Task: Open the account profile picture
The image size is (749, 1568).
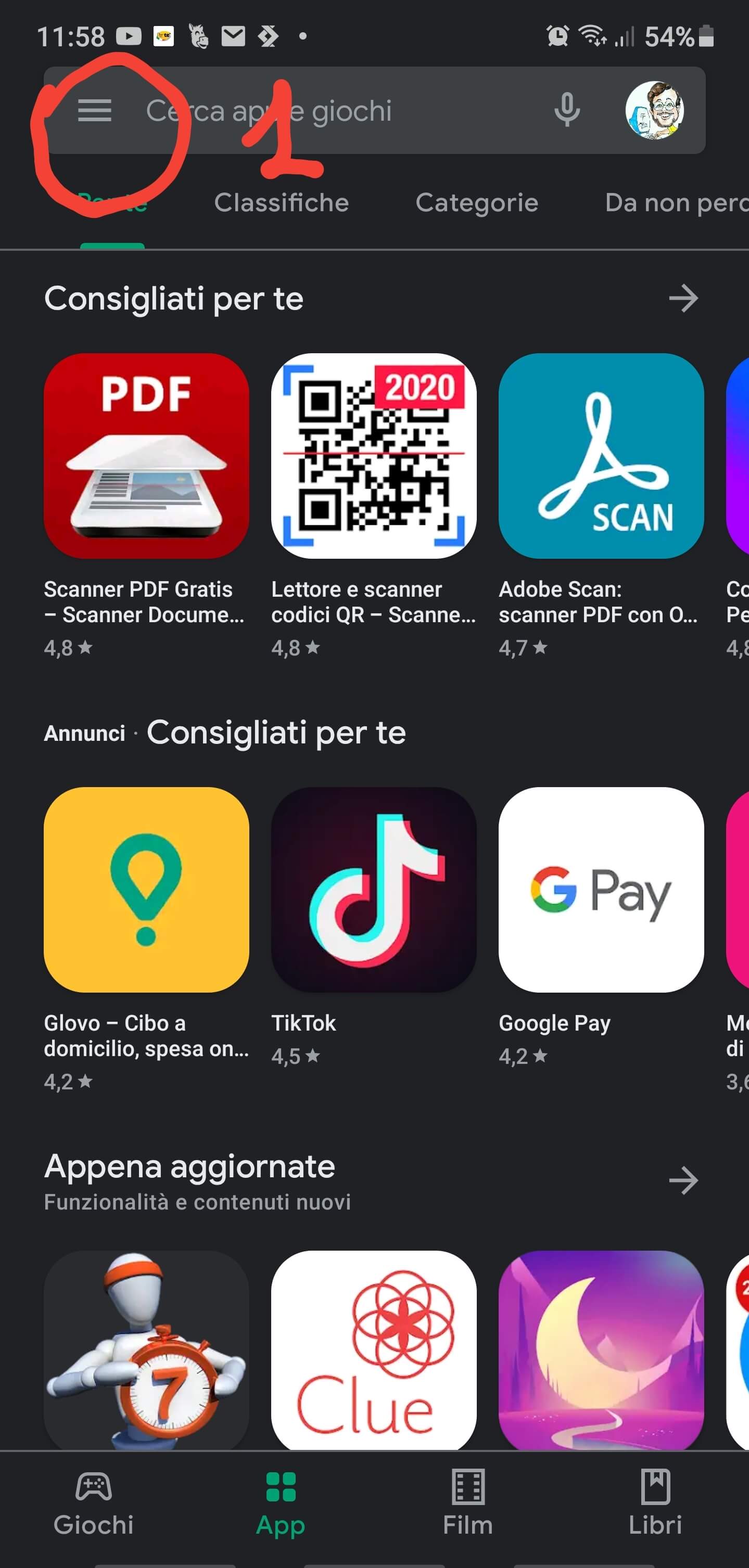Action: (x=655, y=110)
